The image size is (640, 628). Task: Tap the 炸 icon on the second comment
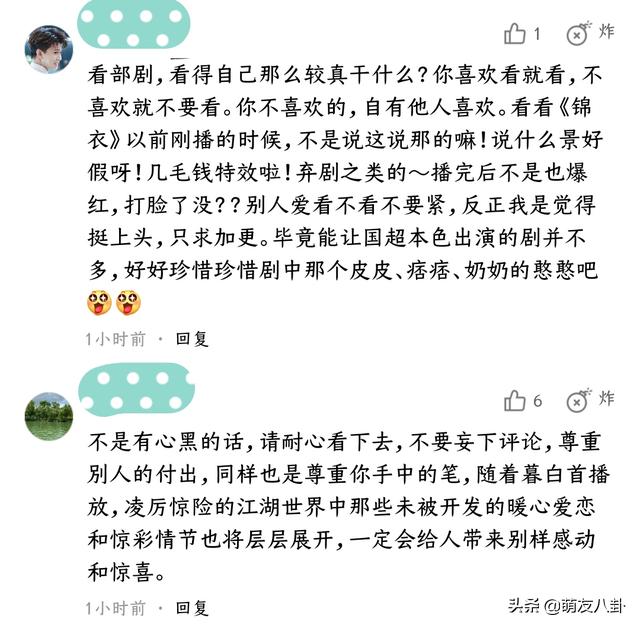[579, 401]
